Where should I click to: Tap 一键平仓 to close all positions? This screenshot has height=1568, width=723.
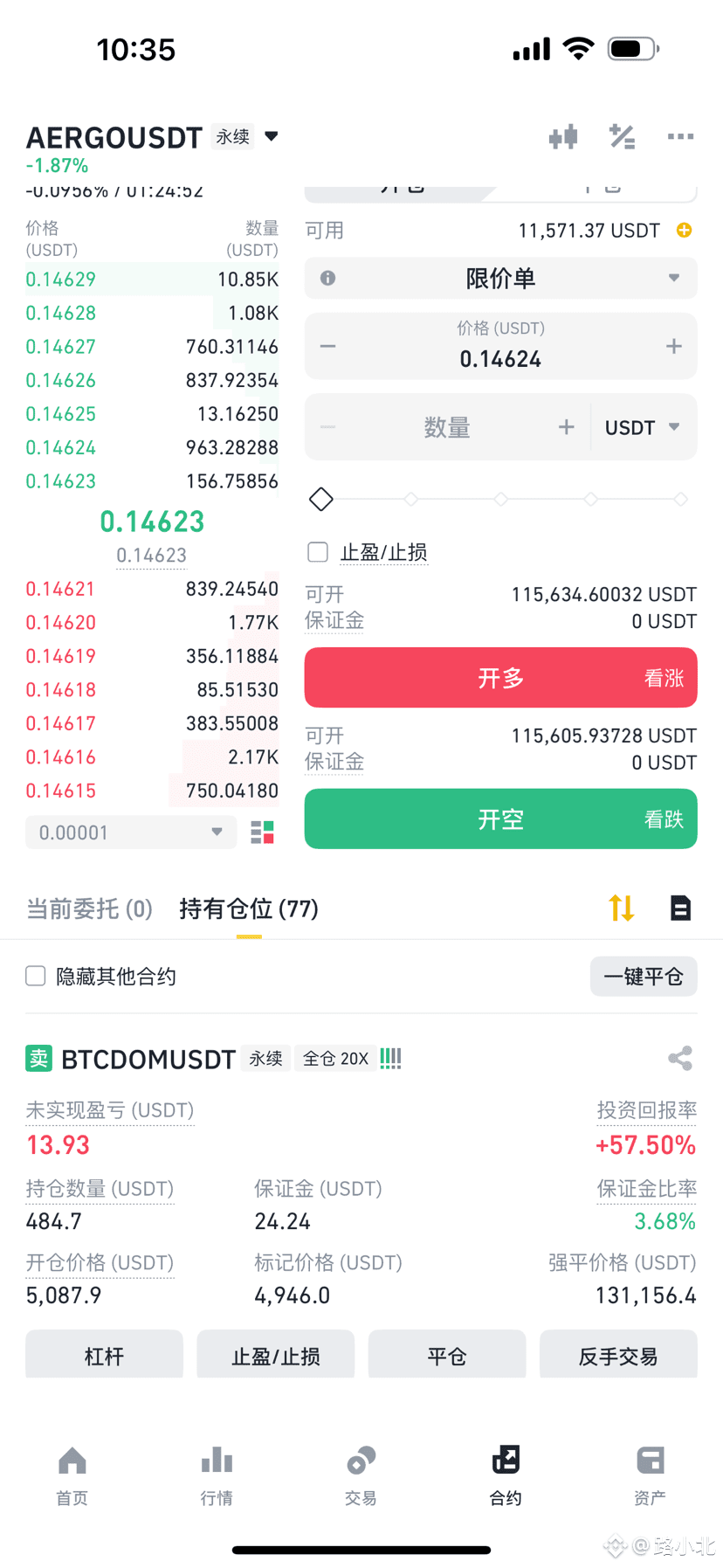click(x=644, y=977)
